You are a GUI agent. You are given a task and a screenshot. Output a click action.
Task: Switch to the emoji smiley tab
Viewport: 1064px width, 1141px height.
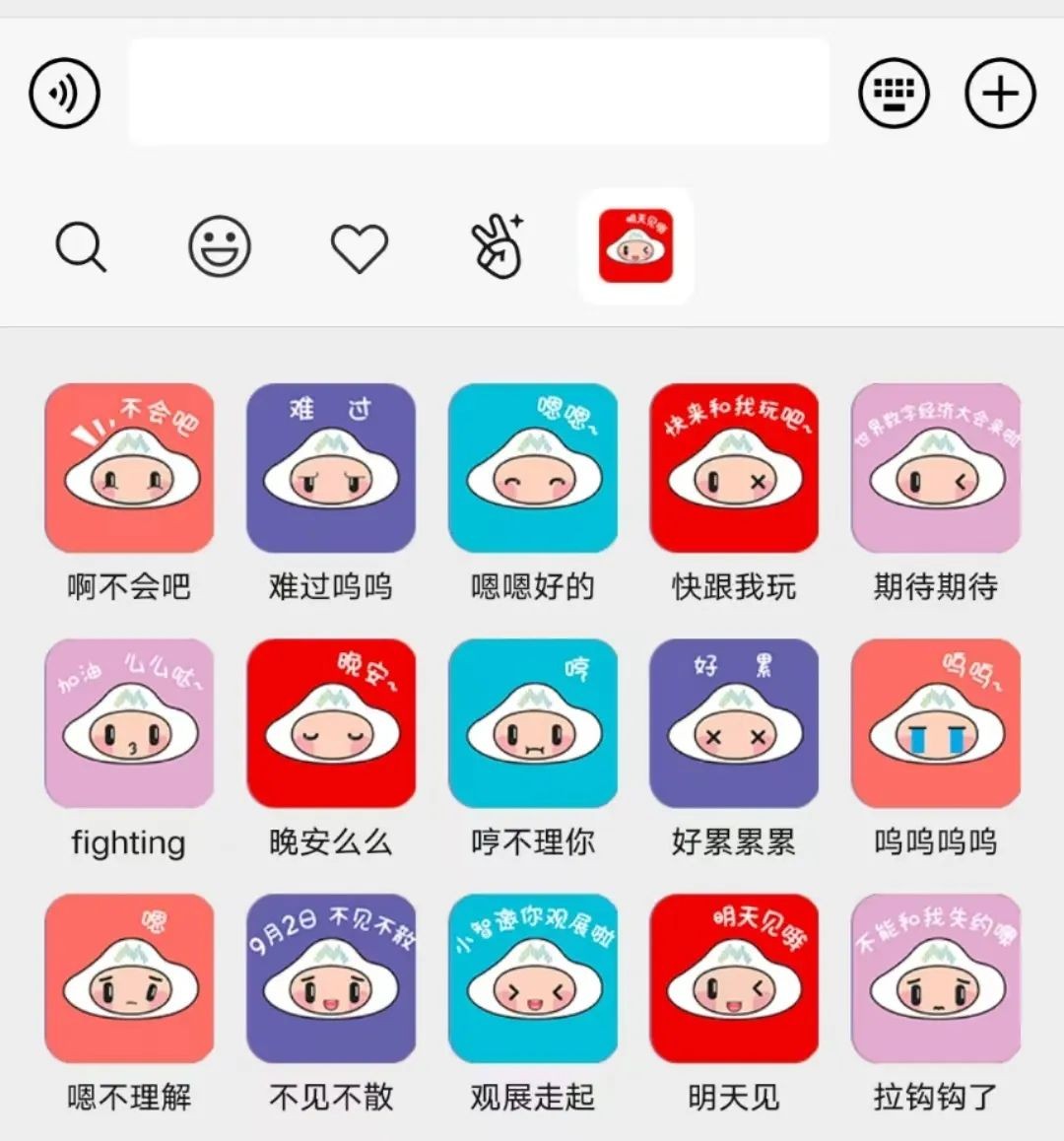[220, 246]
